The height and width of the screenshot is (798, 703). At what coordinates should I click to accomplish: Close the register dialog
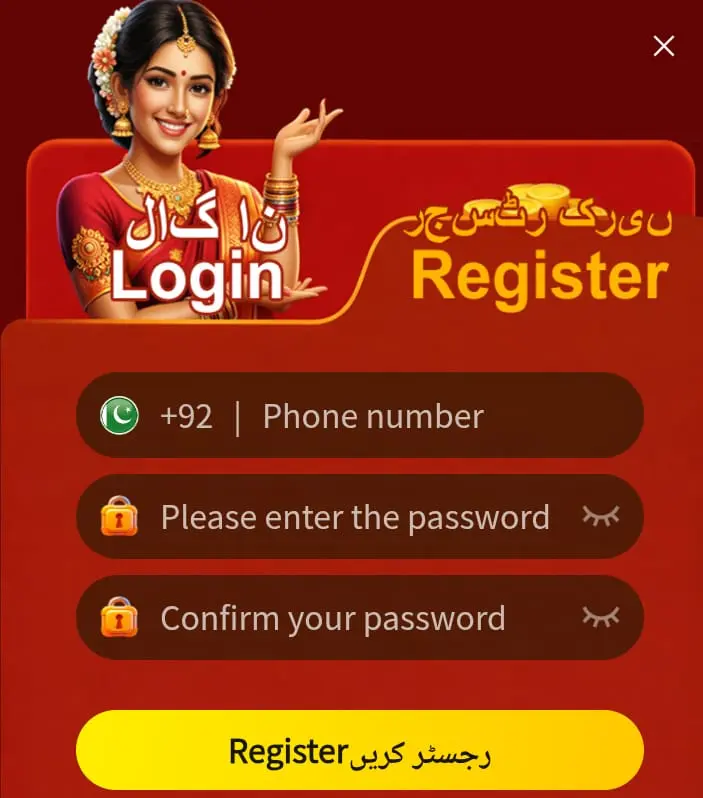(663, 46)
